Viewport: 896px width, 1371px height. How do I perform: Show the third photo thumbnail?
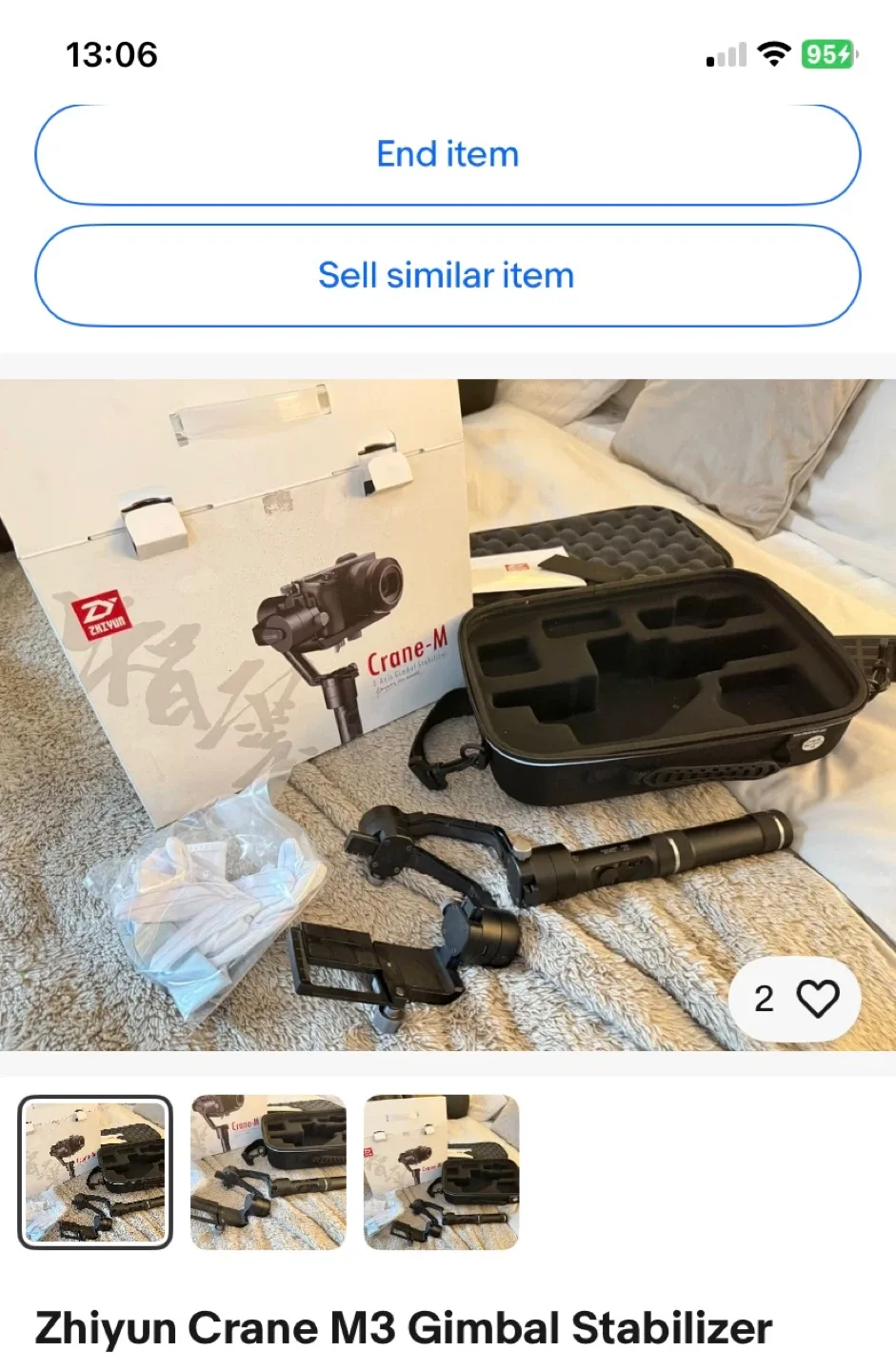pyautogui.click(x=442, y=1172)
